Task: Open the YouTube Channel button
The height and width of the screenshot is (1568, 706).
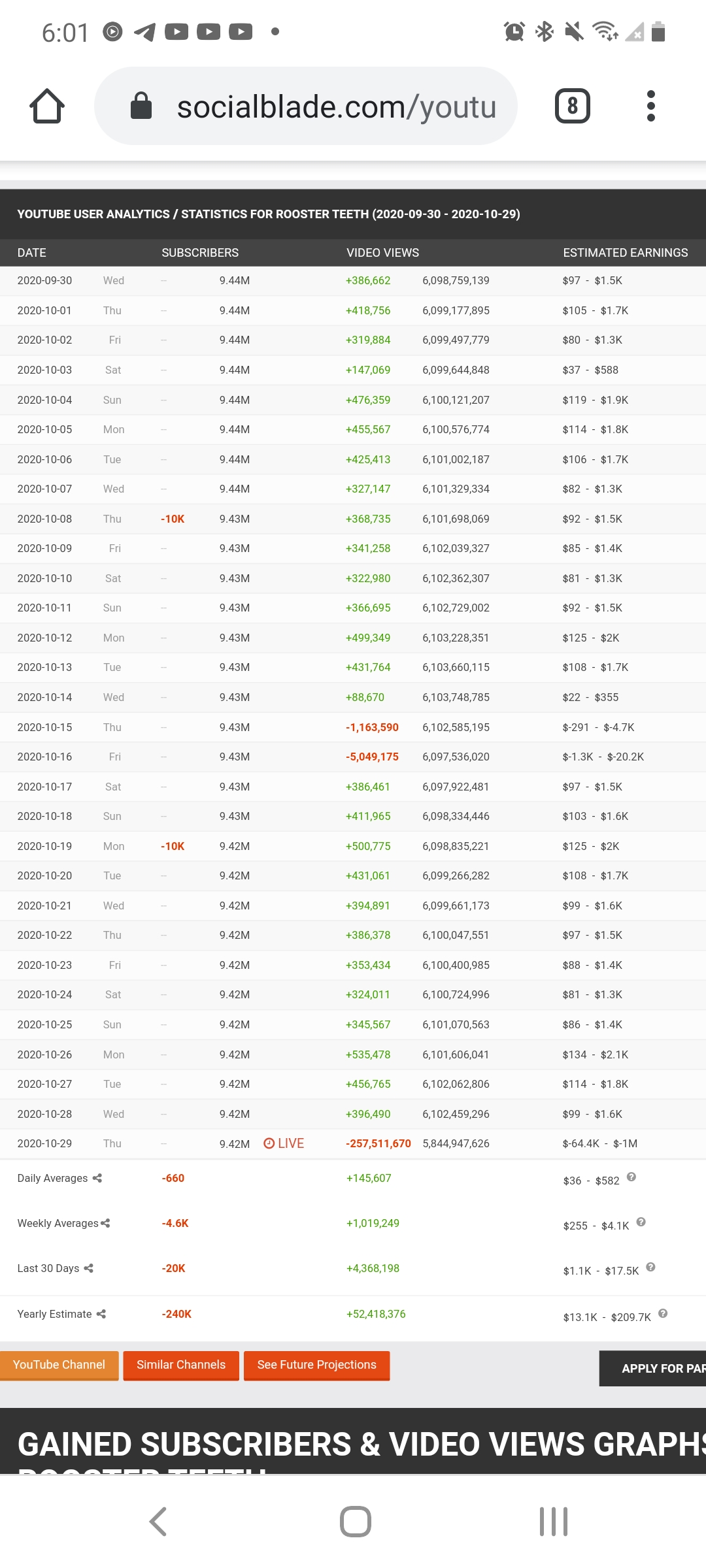Action: [x=59, y=1365]
